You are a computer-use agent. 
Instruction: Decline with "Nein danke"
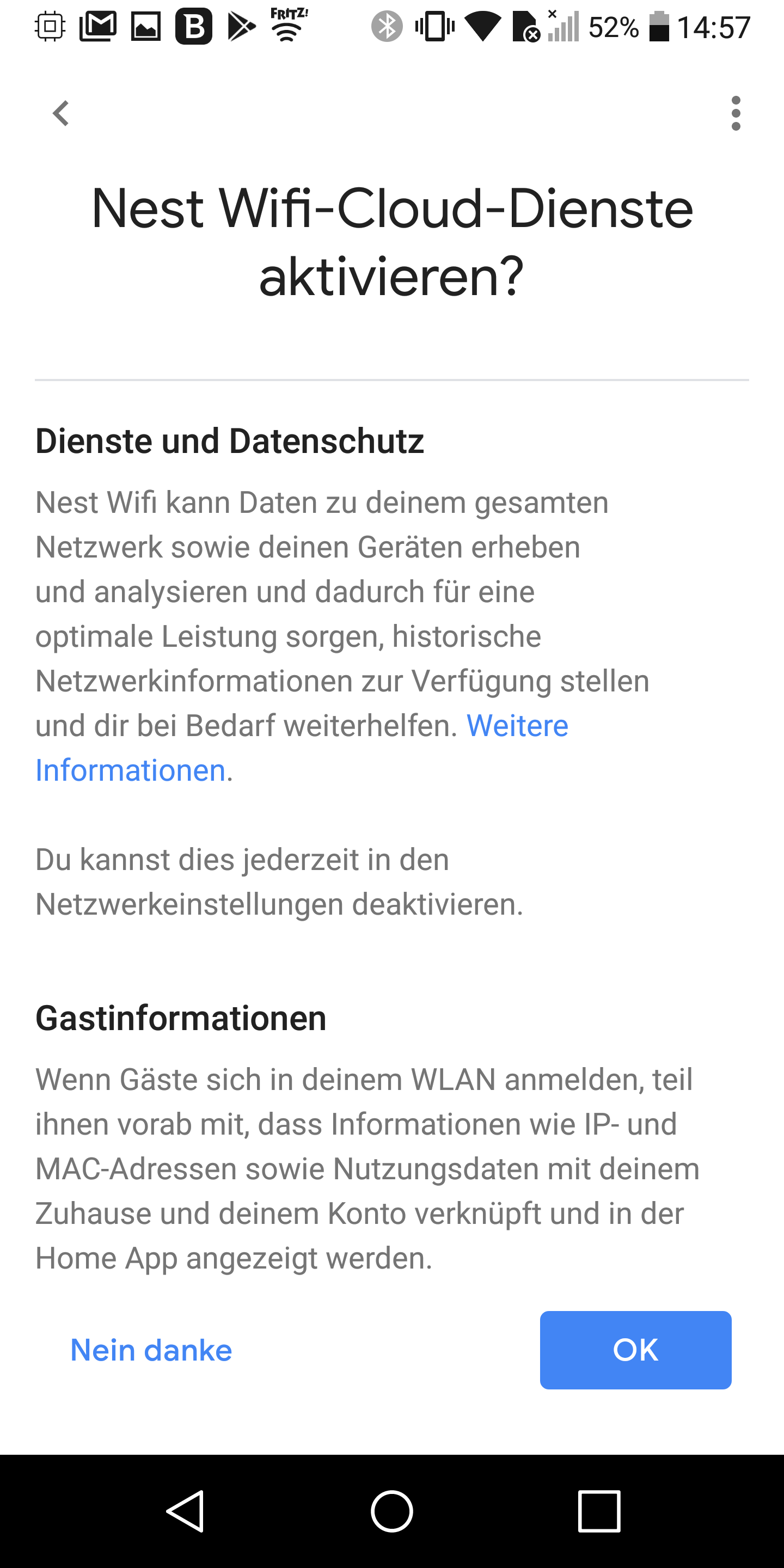coord(151,1350)
